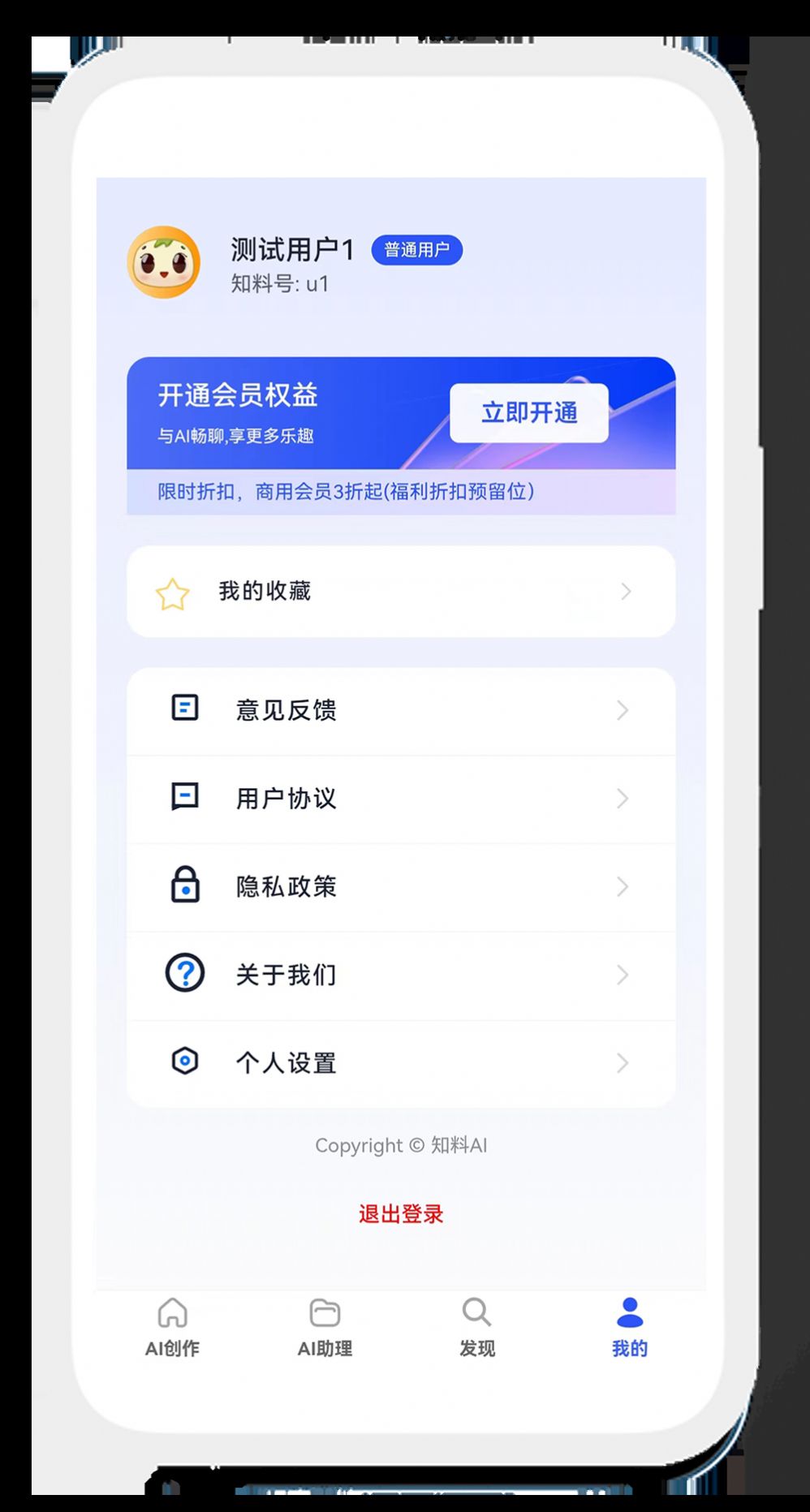Screen dimensions: 810x1512
Task: Open 关于我们 about page
Action: [401, 975]
